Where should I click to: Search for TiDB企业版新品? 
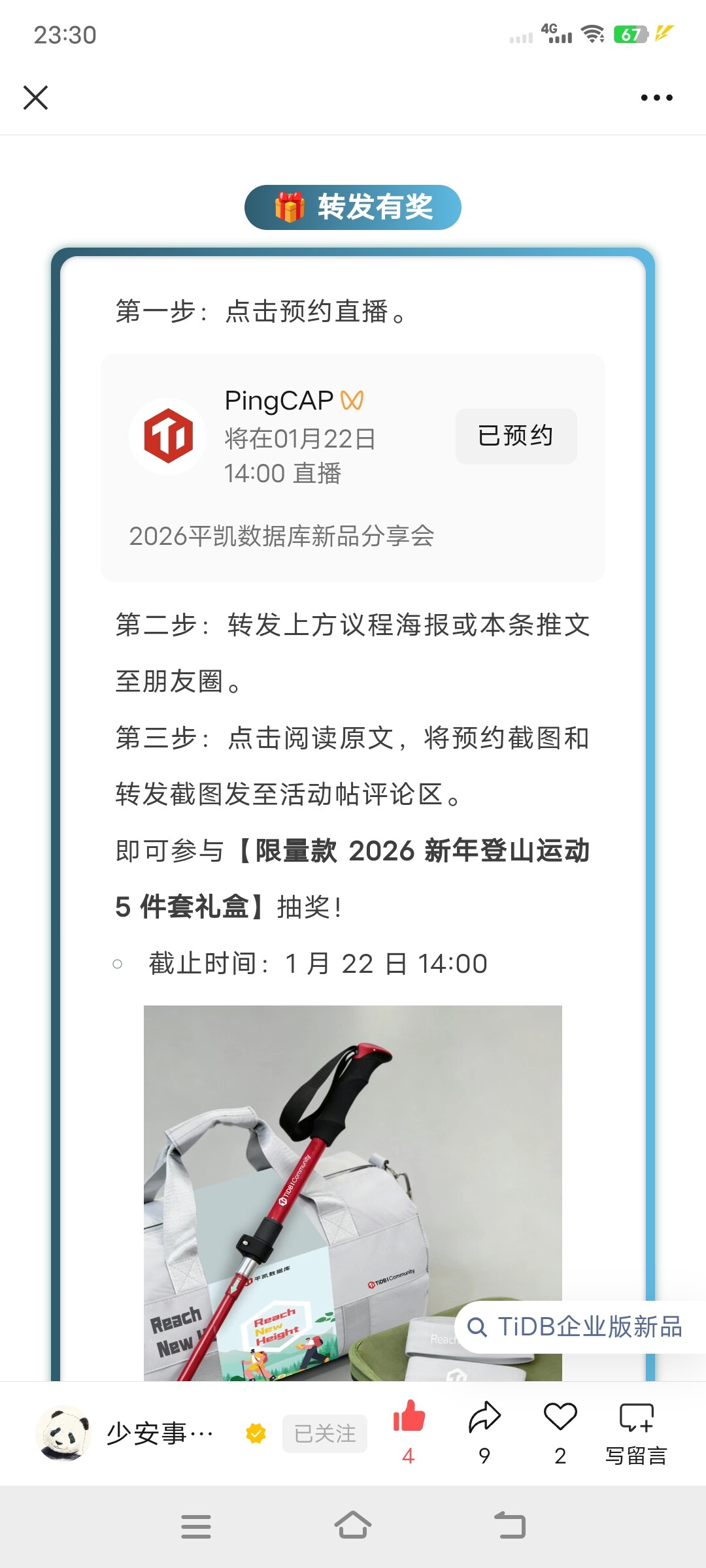click(579, 1327)
